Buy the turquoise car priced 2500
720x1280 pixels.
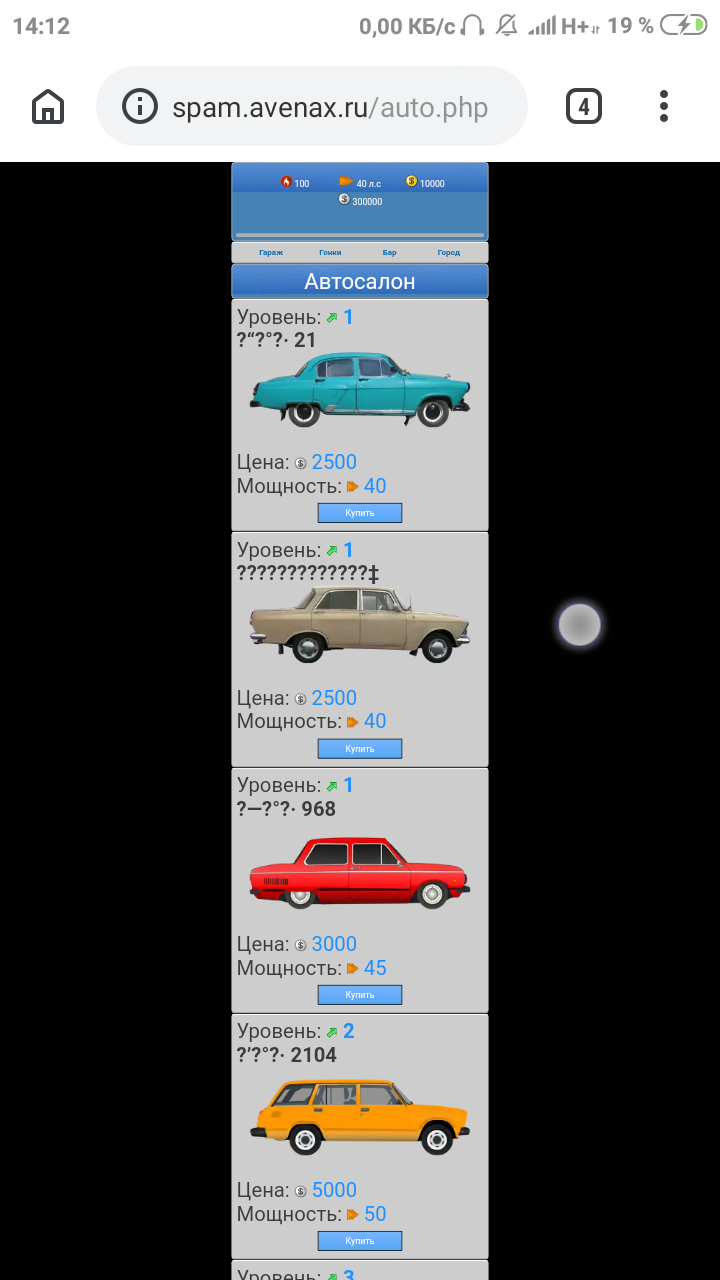coord(360,513)
